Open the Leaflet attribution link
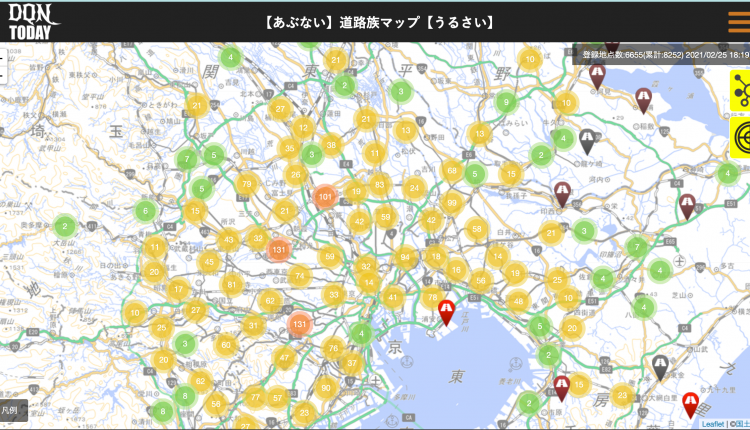Viewport: 750px width, 430px height. pos(713,424)
